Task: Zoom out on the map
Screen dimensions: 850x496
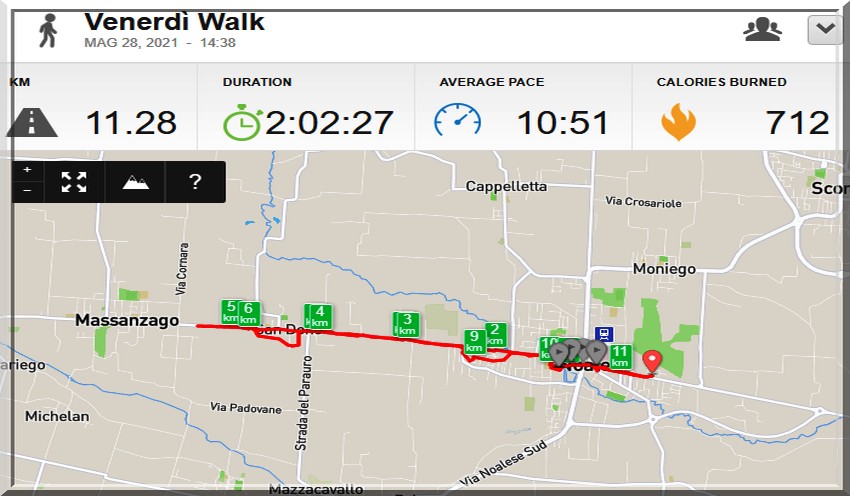Action: click(x=27, y=190)
